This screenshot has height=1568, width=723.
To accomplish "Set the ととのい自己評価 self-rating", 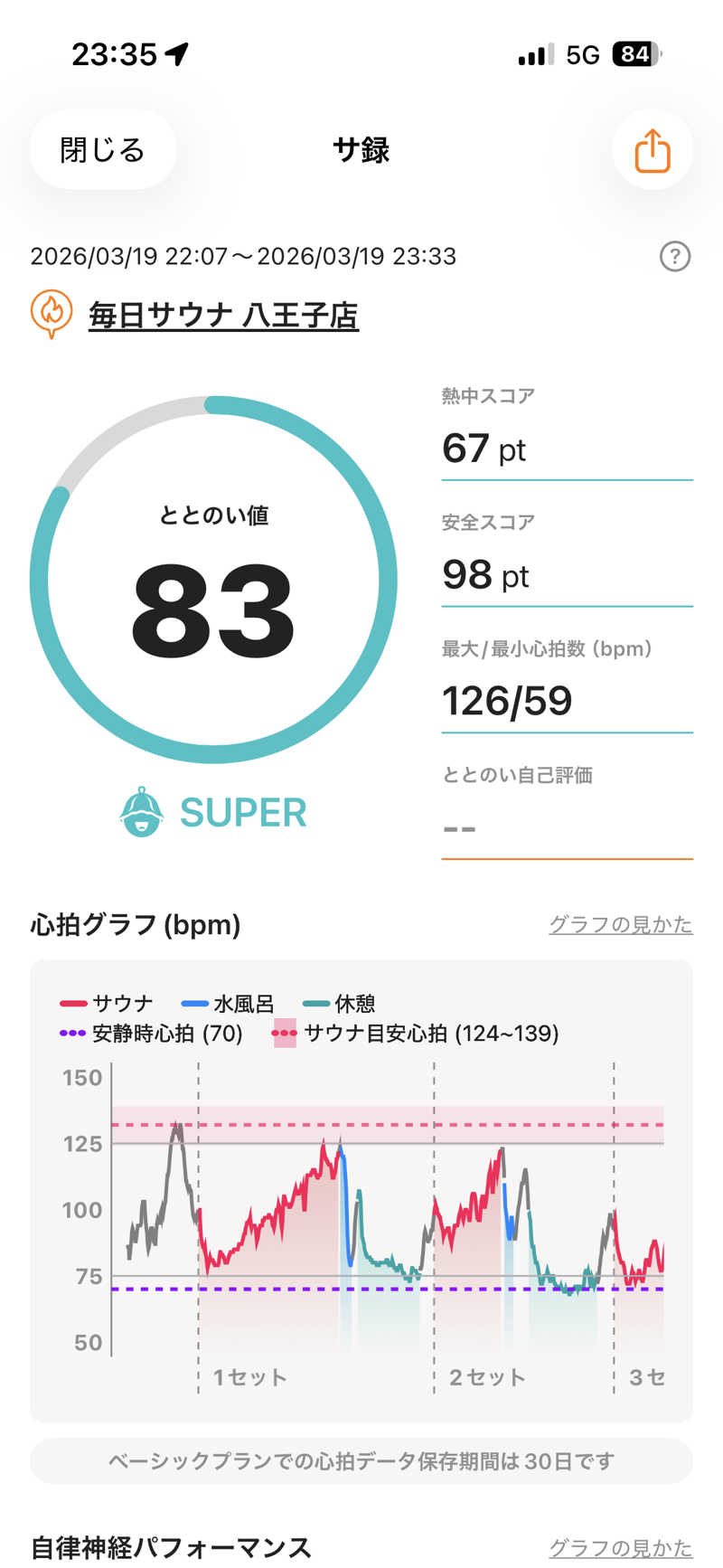I will pos(566,827).
